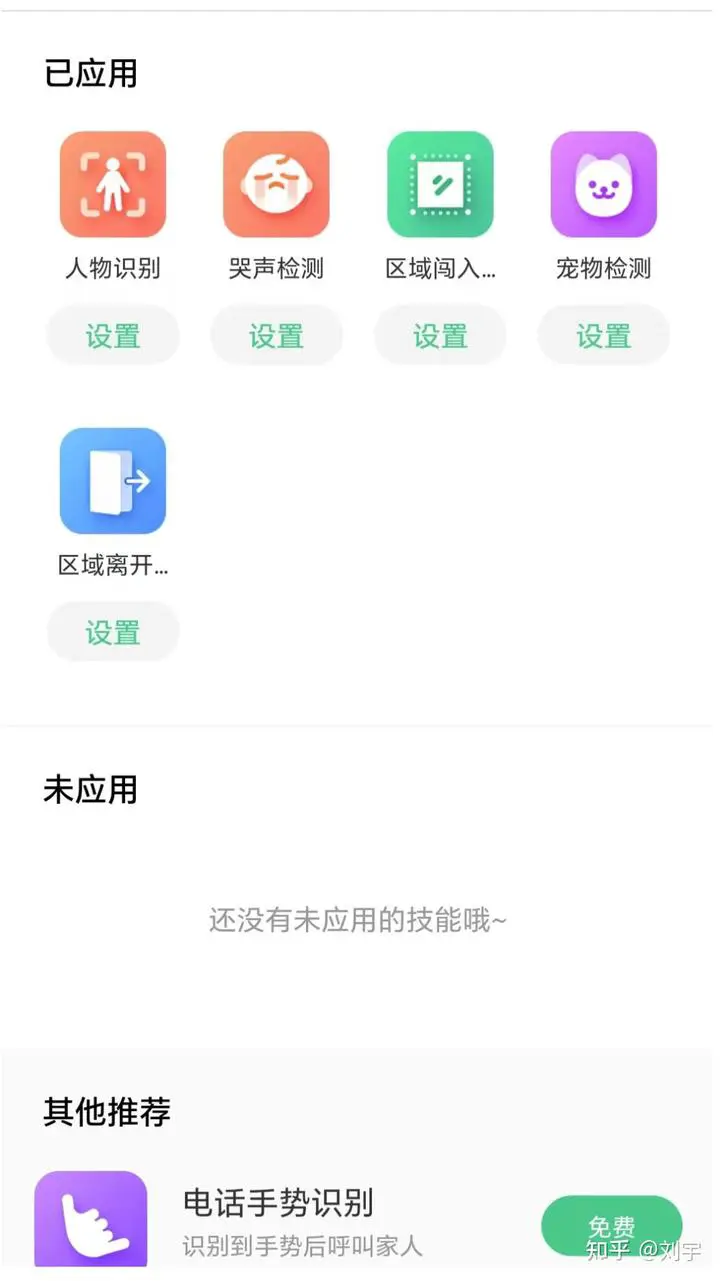Open the 宠物检测 skill icon

tap(604, 184)
